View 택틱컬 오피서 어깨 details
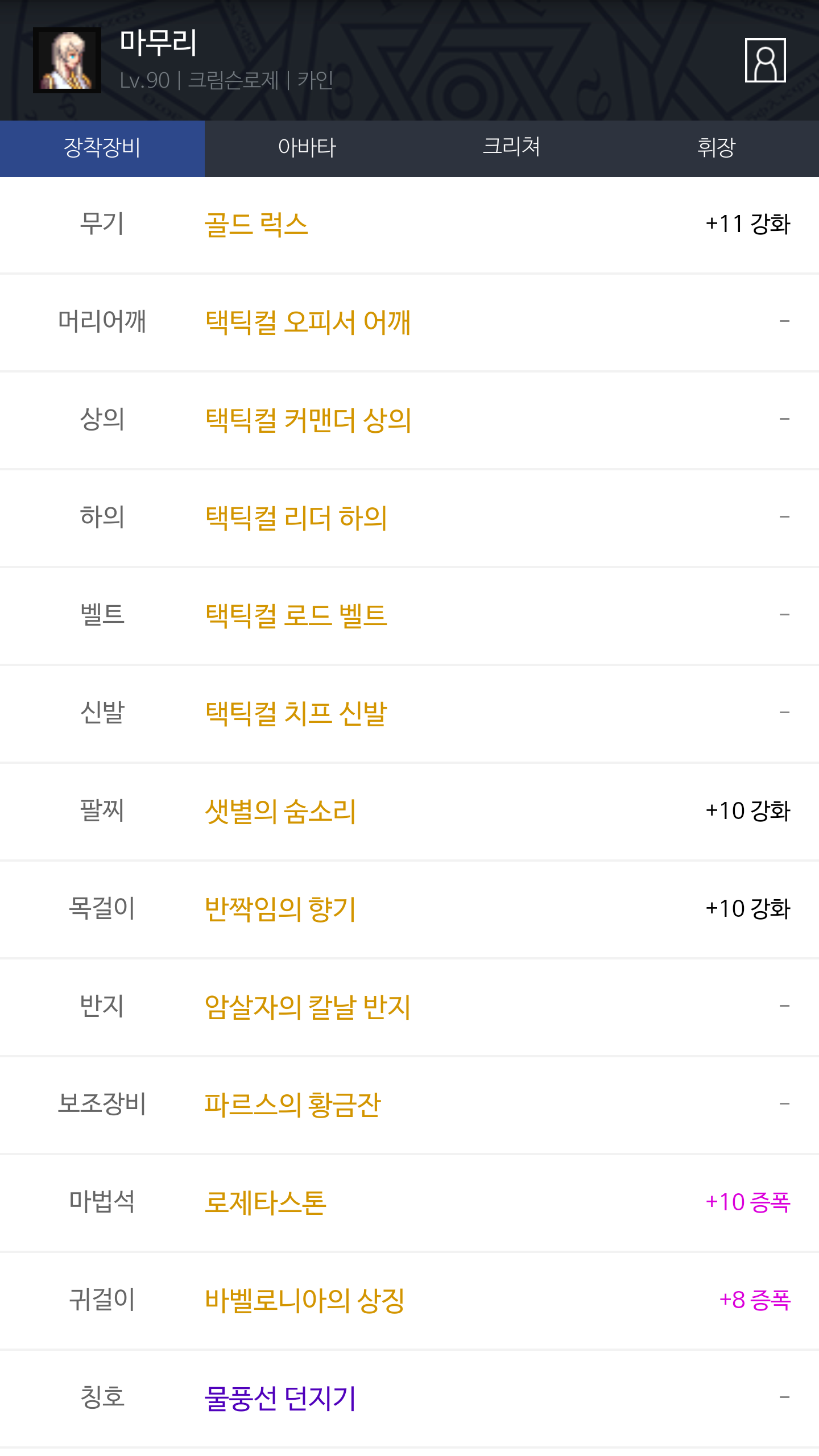 [x=409, y=322]
